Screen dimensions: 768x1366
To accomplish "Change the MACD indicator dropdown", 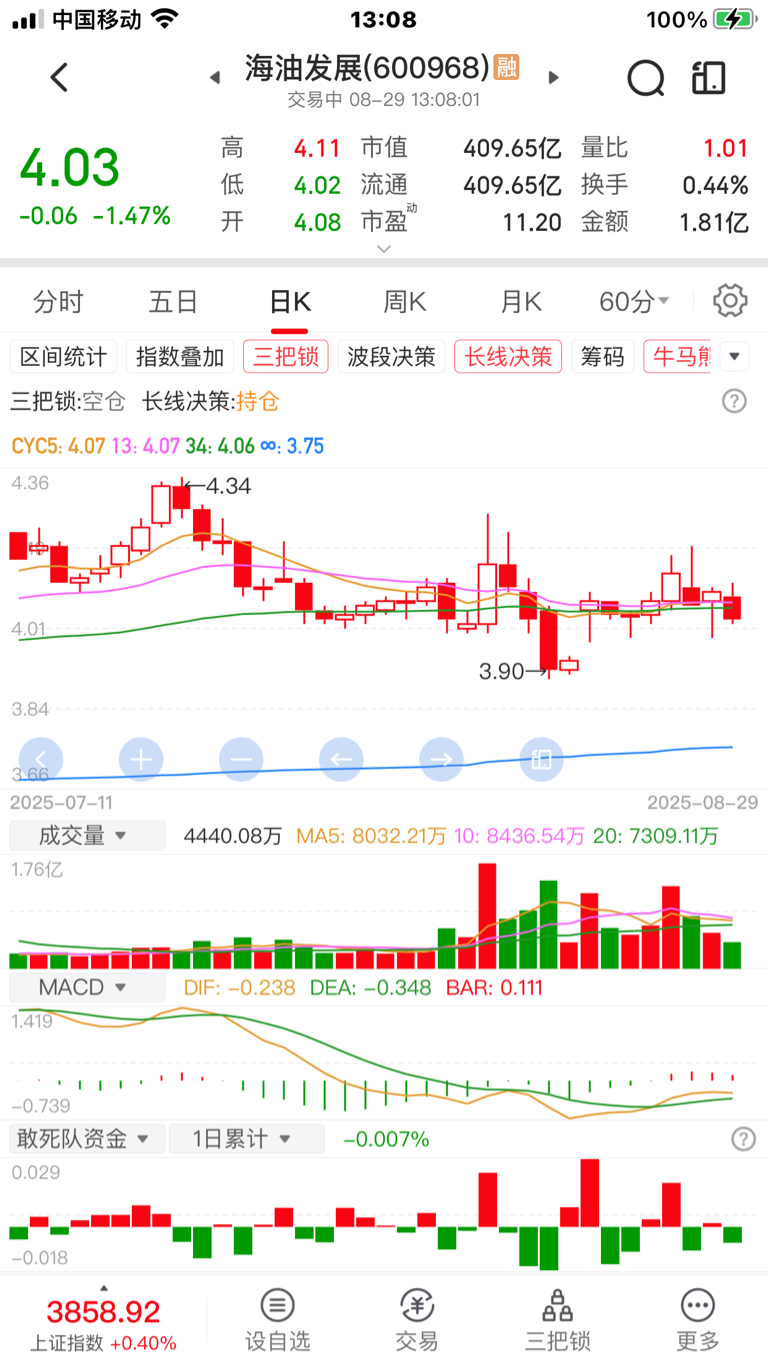I will [x=87, y=988].
